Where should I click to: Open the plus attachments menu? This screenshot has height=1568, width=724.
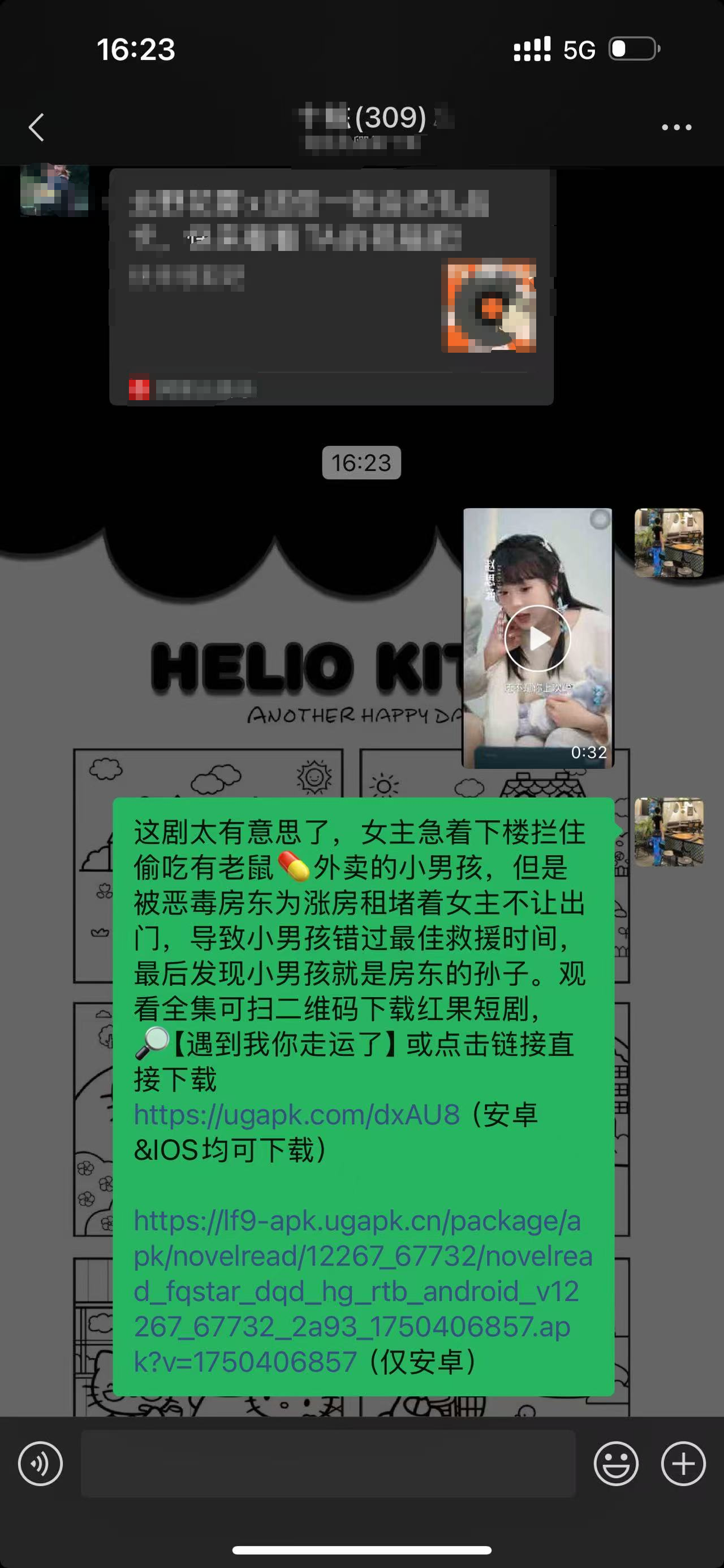[x=683, y=1463]
